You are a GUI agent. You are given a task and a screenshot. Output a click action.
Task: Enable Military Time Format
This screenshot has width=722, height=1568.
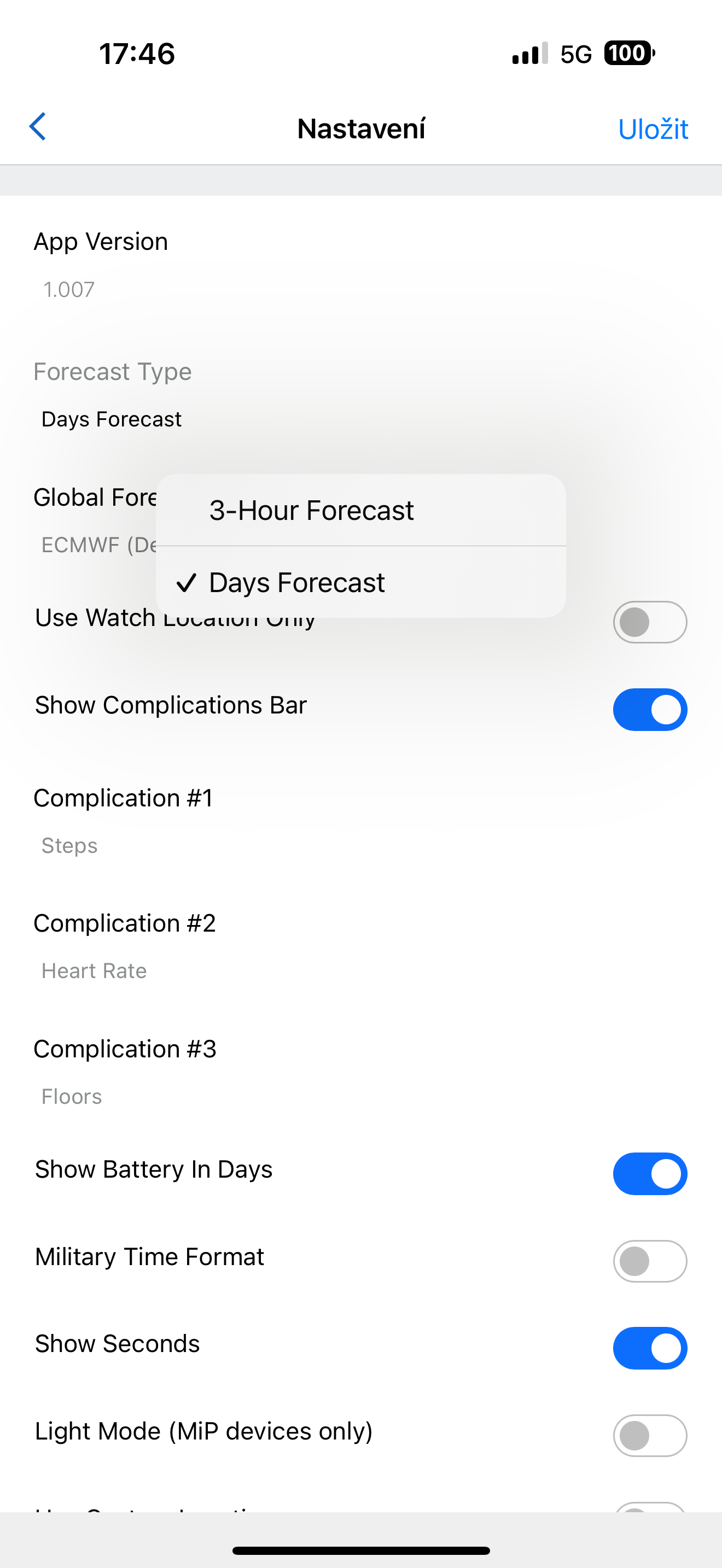[650, 1261]
